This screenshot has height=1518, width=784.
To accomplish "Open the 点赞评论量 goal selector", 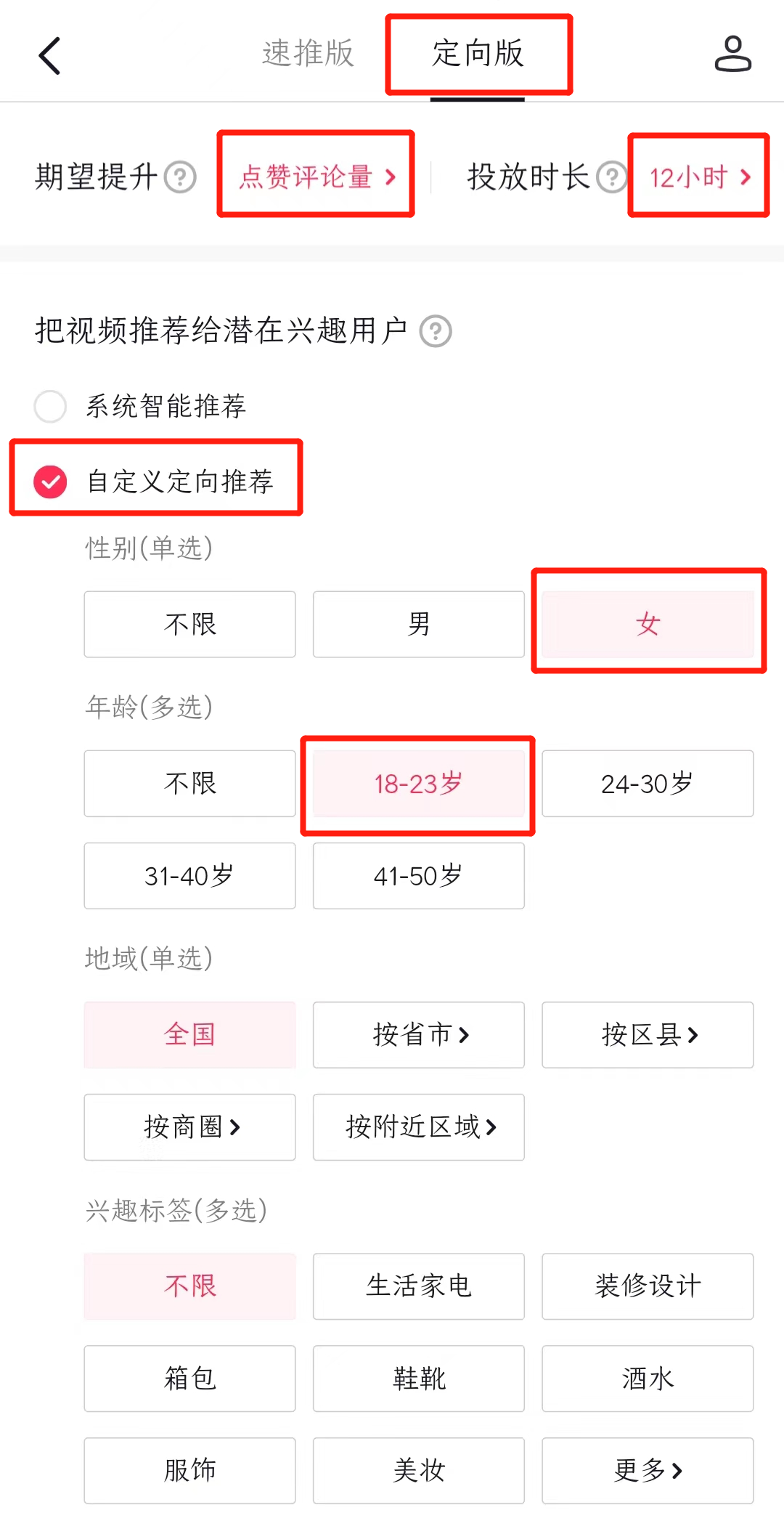I will click(317, 176).
